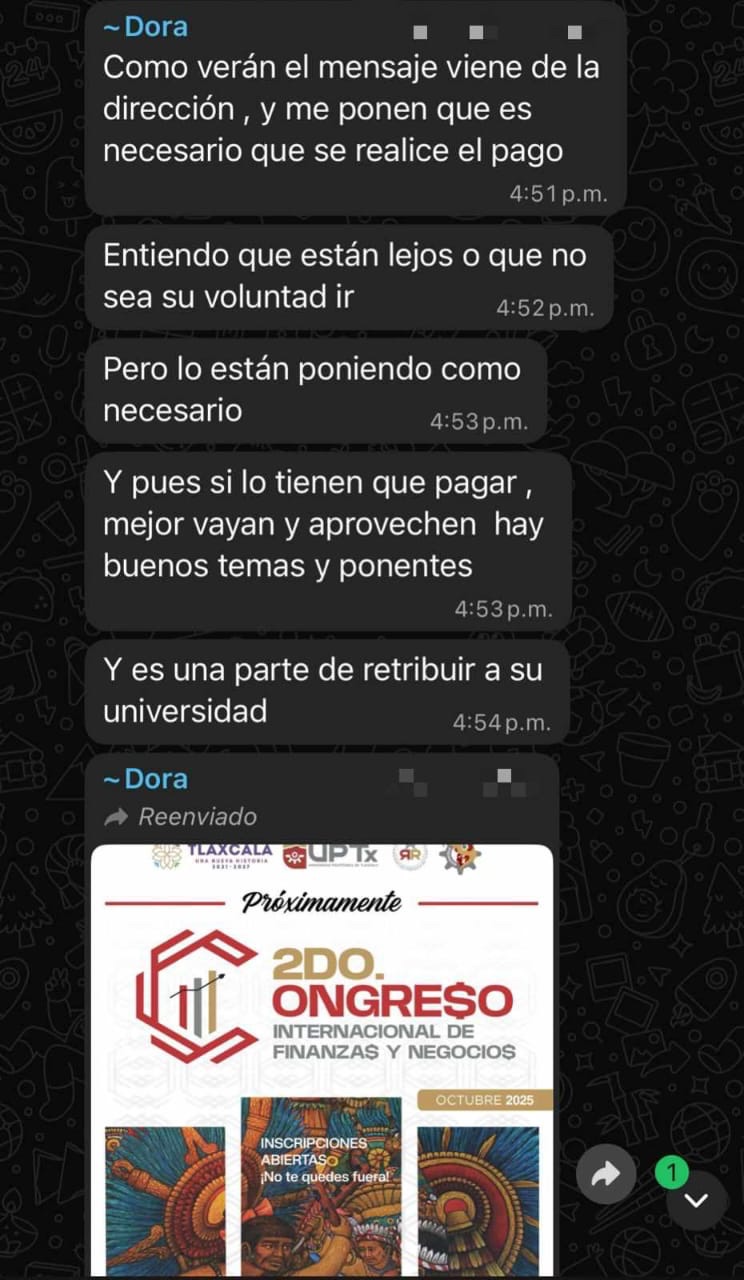Viewport: 744px width, 1280px height.
Task: Select the message ending 'se realice el pago'
Action: pos(350,110)
